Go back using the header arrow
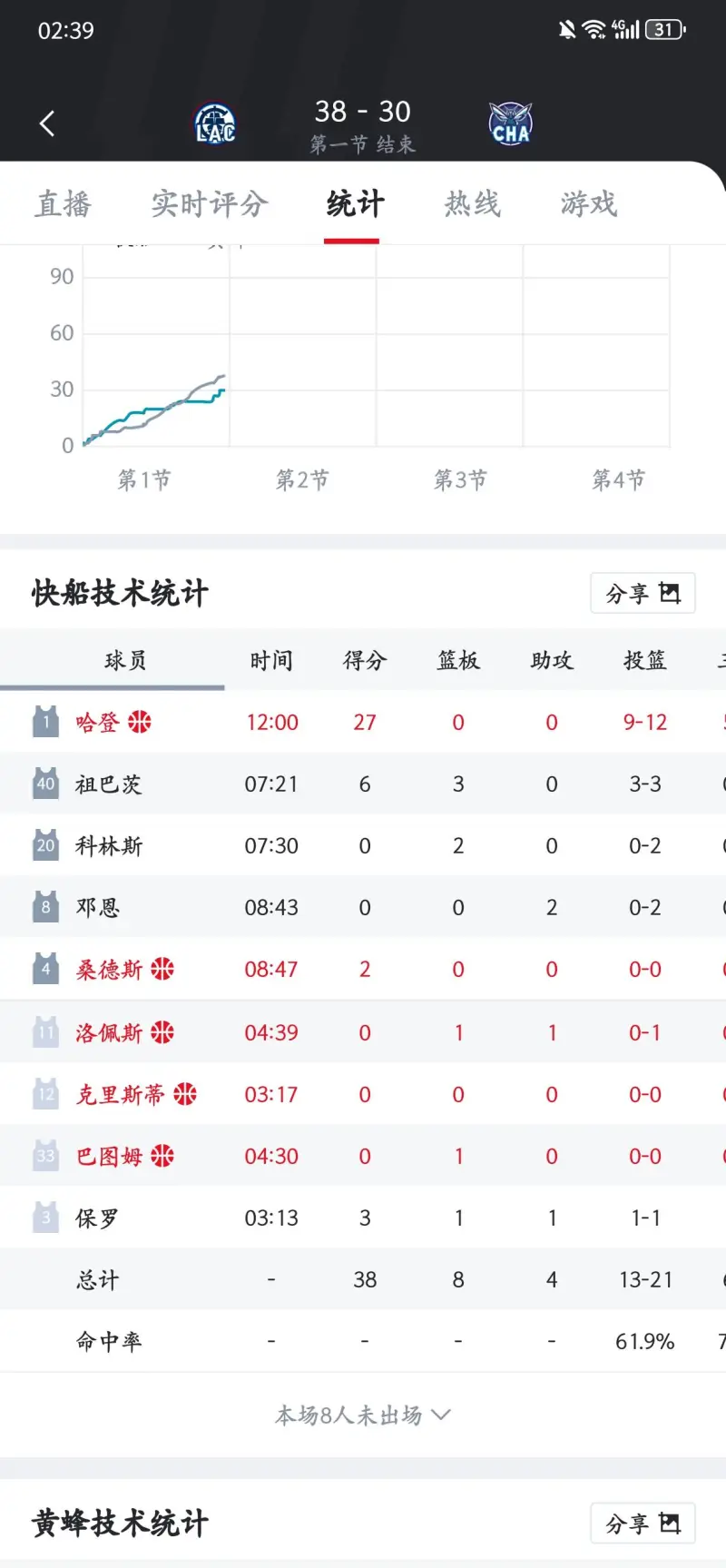Image resolution: width=726 pixels, height=1568 pixels. [47, 123]
